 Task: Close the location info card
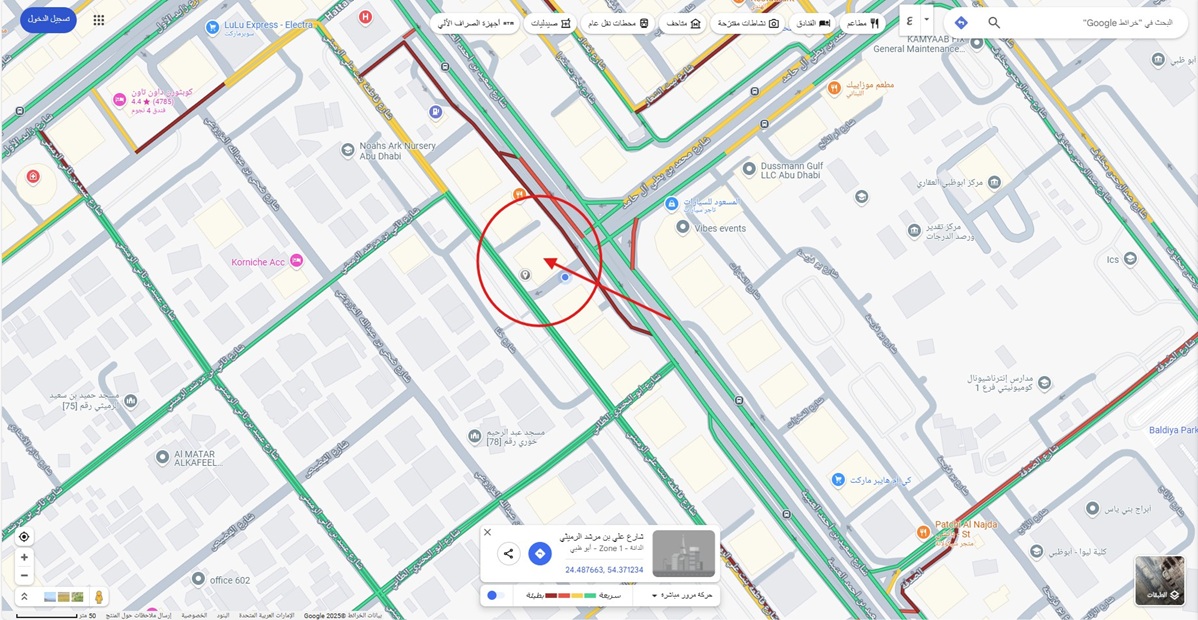488,532
